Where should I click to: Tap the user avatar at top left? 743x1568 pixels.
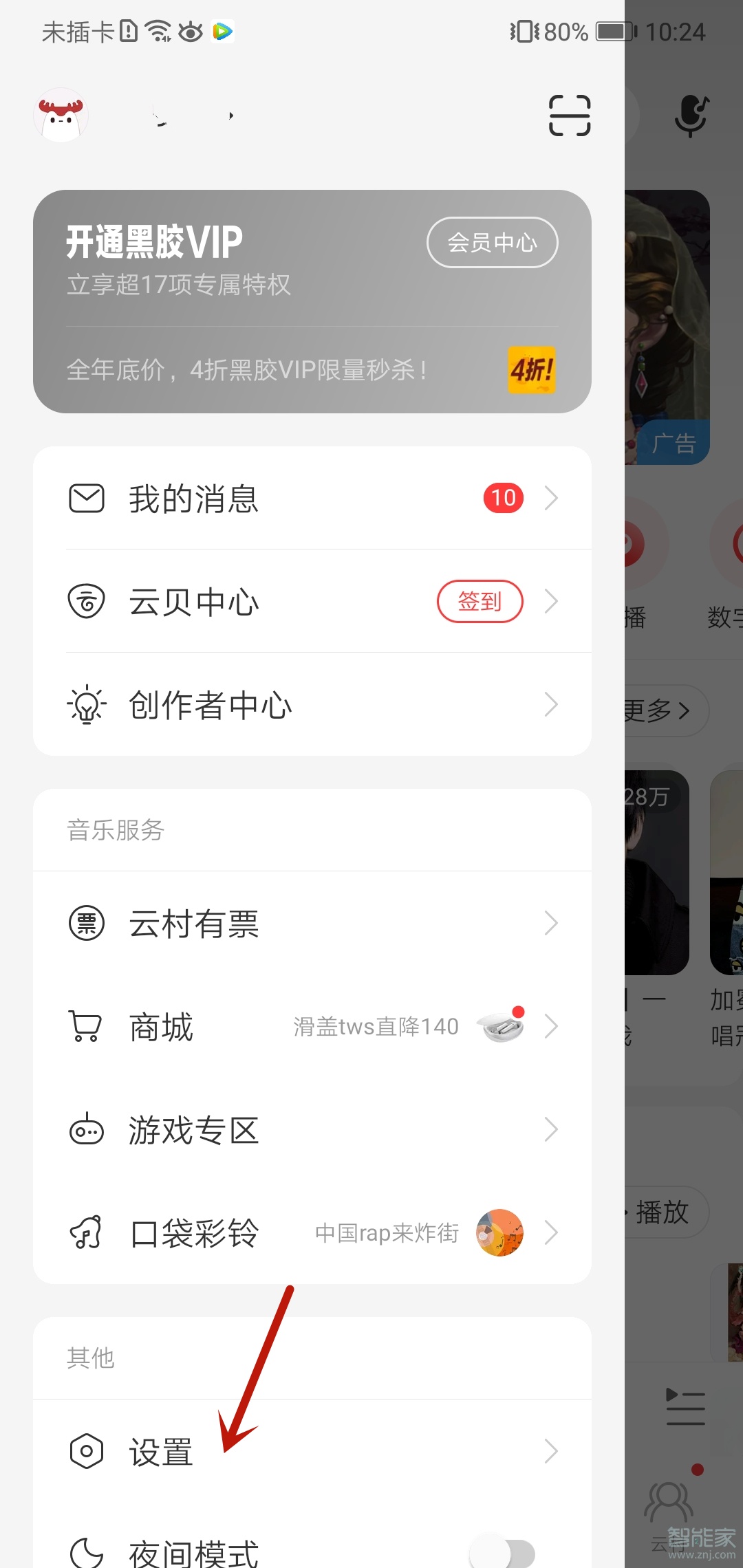(x=61, y=115)
